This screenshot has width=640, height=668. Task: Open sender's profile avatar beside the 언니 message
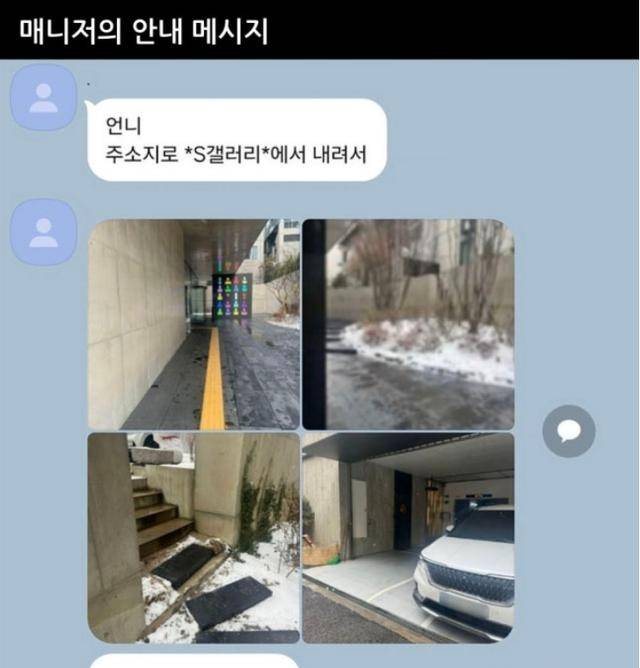(x=44, y=97)
